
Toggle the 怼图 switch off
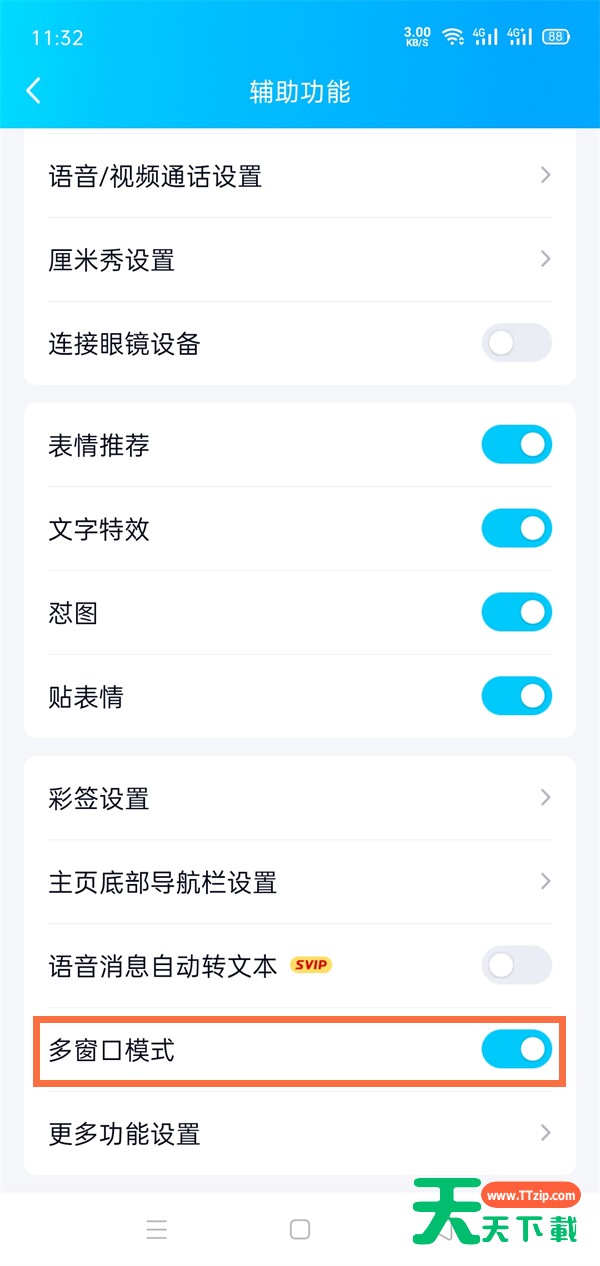[x=516, y=612]
